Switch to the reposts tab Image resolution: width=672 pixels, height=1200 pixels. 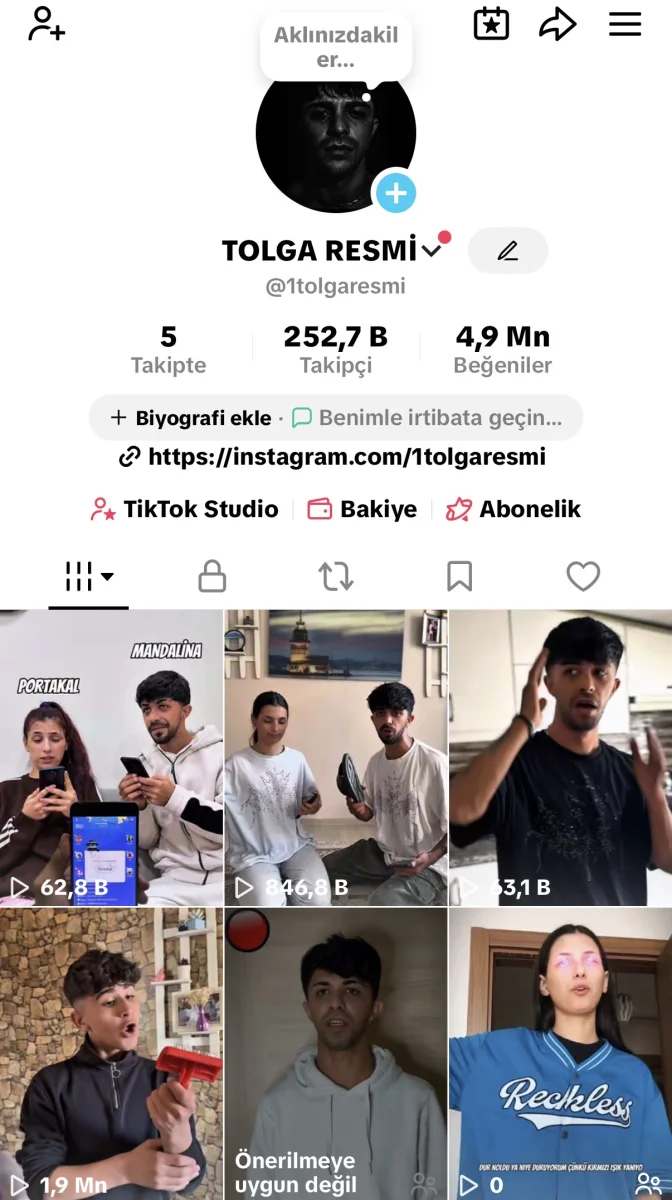tap(336, 576)
